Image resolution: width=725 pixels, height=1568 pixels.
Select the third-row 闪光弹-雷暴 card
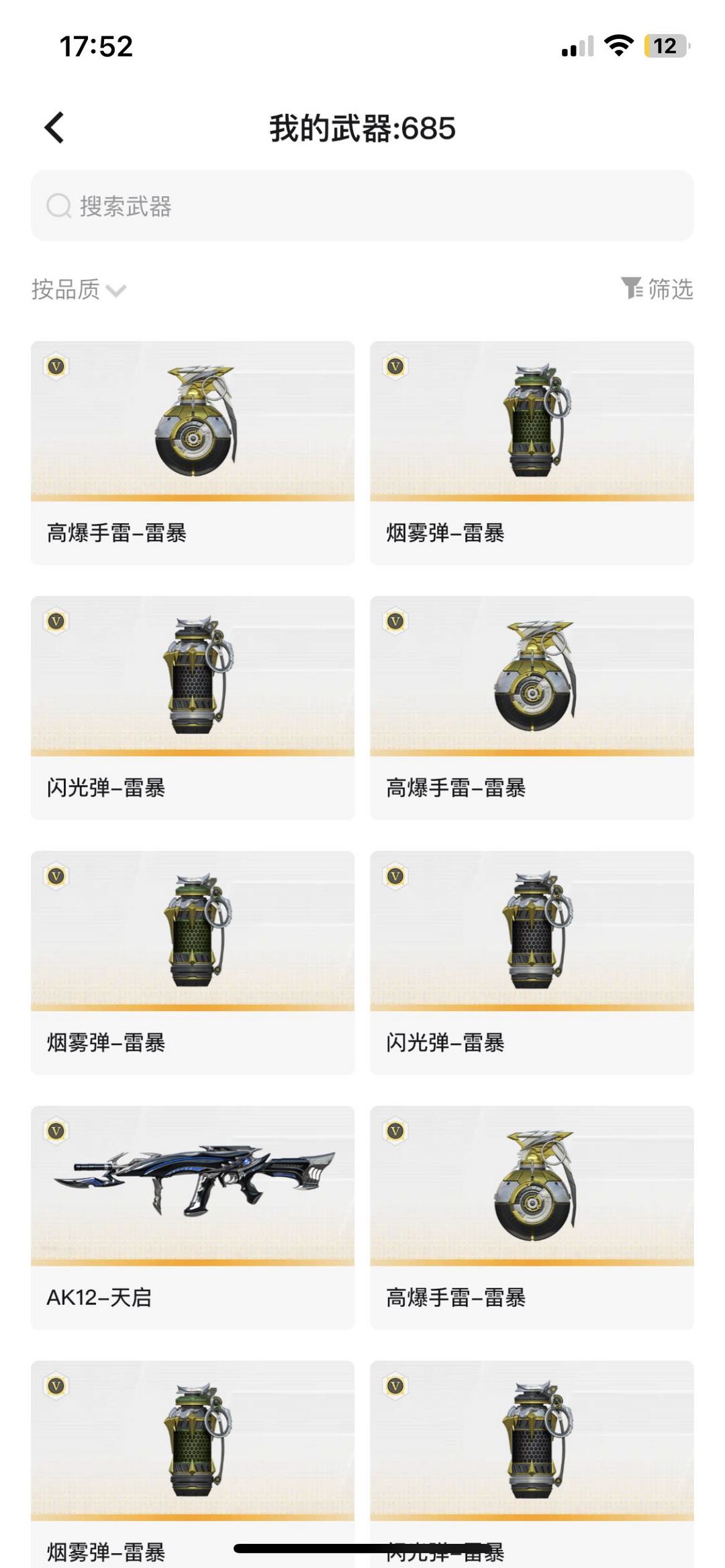click(x=532, y=959)
